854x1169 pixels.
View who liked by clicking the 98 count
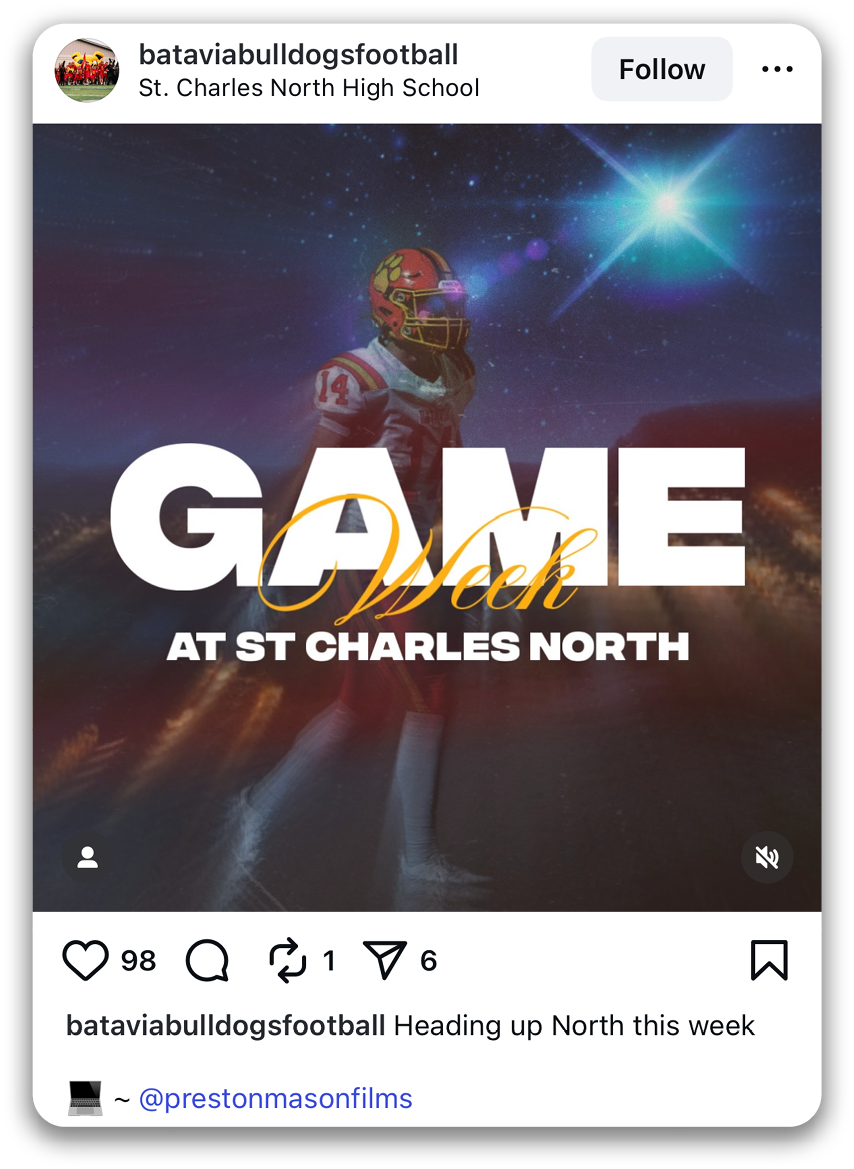(x=141, y=961)
